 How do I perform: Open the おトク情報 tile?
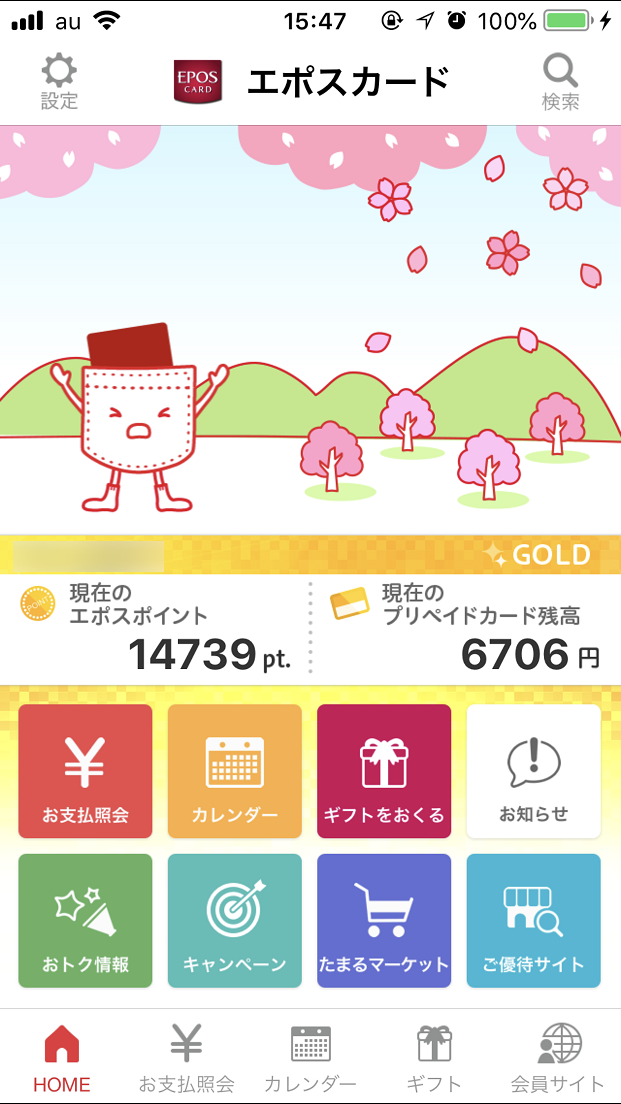(x=86, y=921)
